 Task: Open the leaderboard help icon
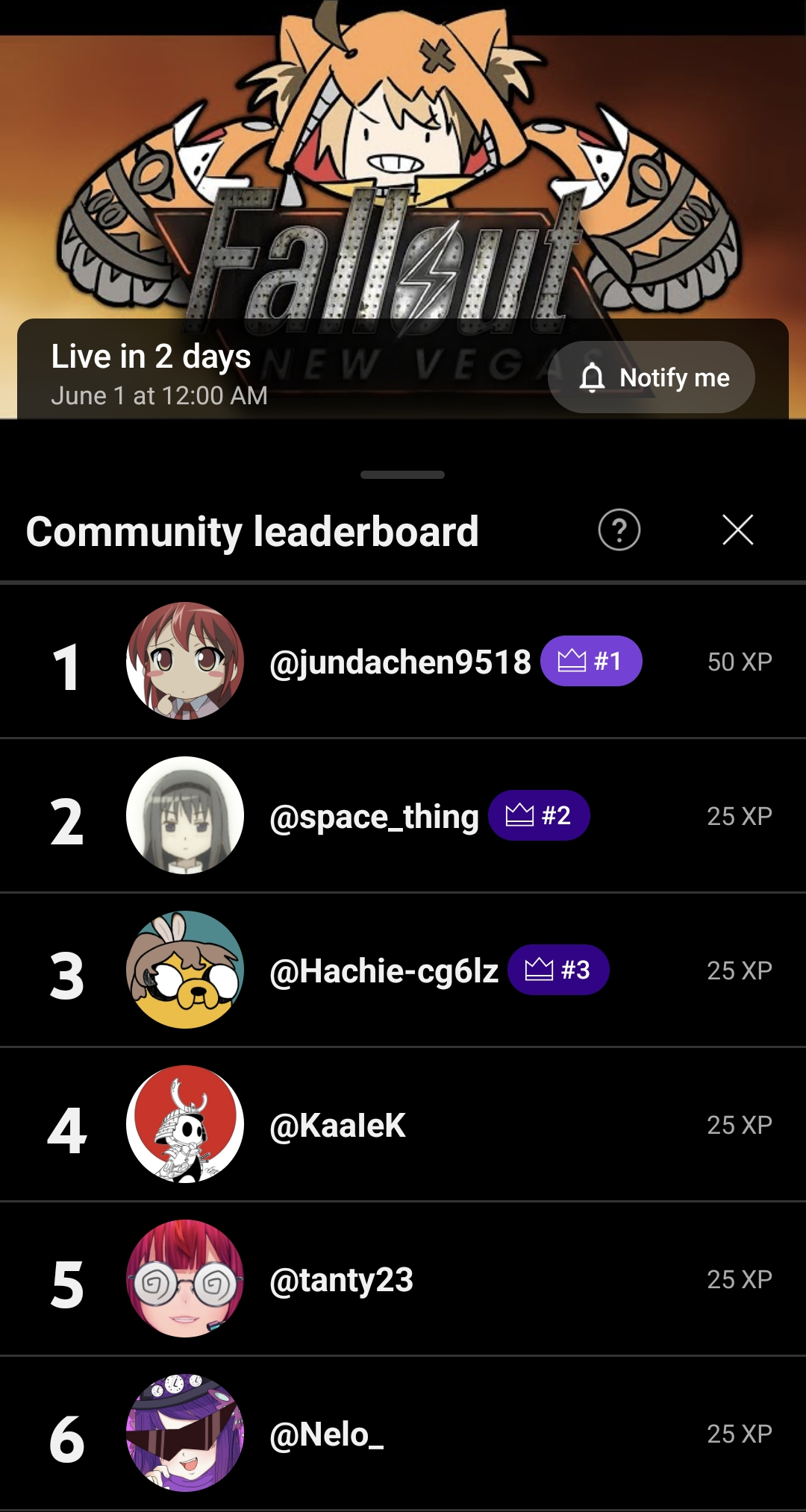(x=619, y=530)
